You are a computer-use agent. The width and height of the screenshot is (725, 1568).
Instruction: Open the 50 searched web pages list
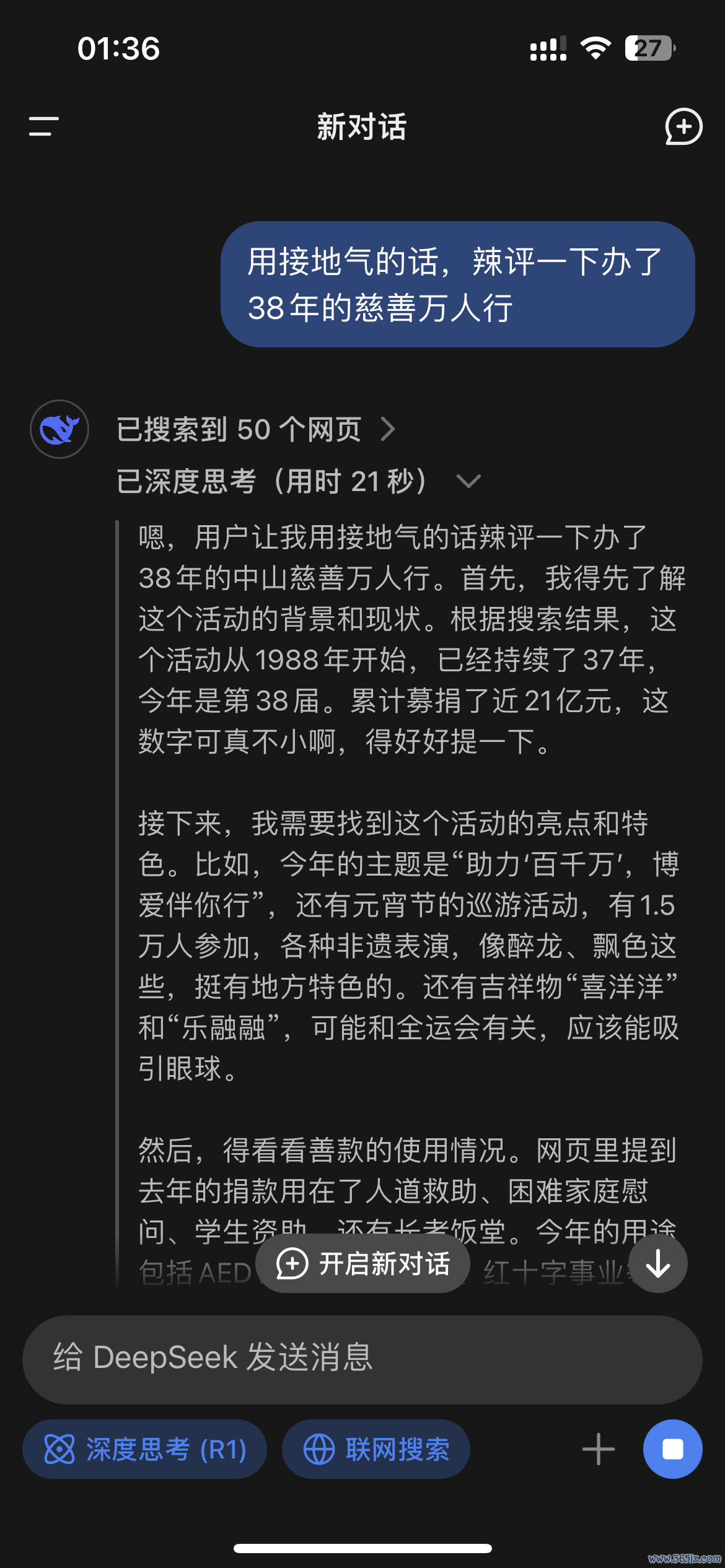pyautogui.click(x=254, y=429)
